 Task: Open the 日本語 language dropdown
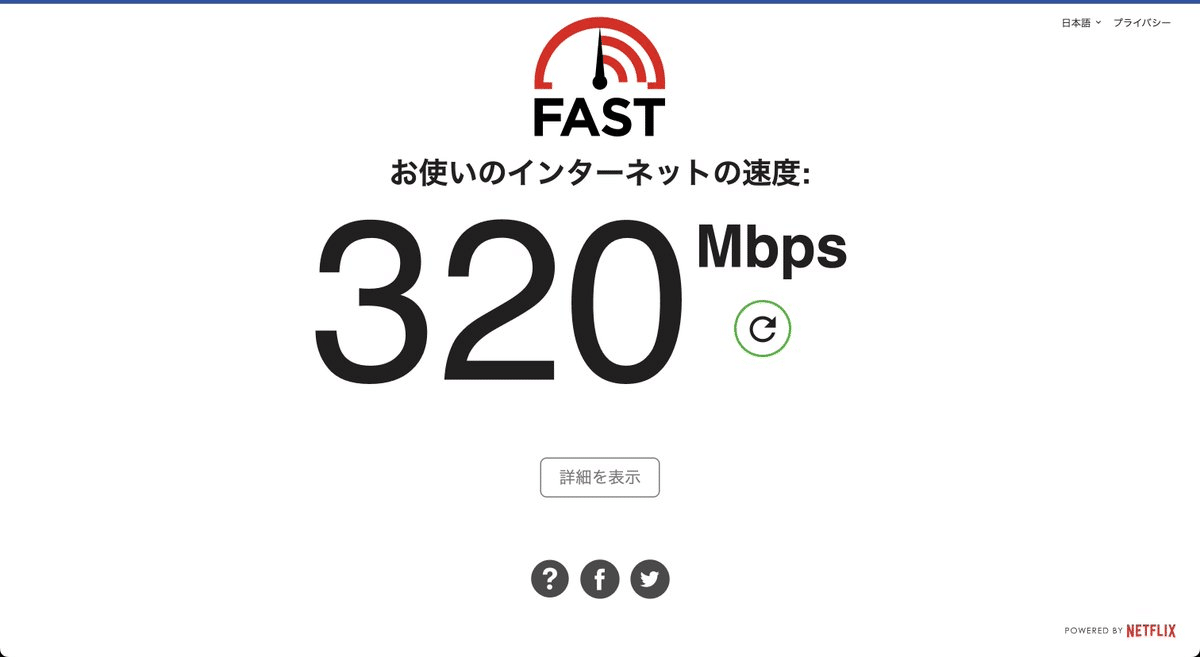point(1080,22)
